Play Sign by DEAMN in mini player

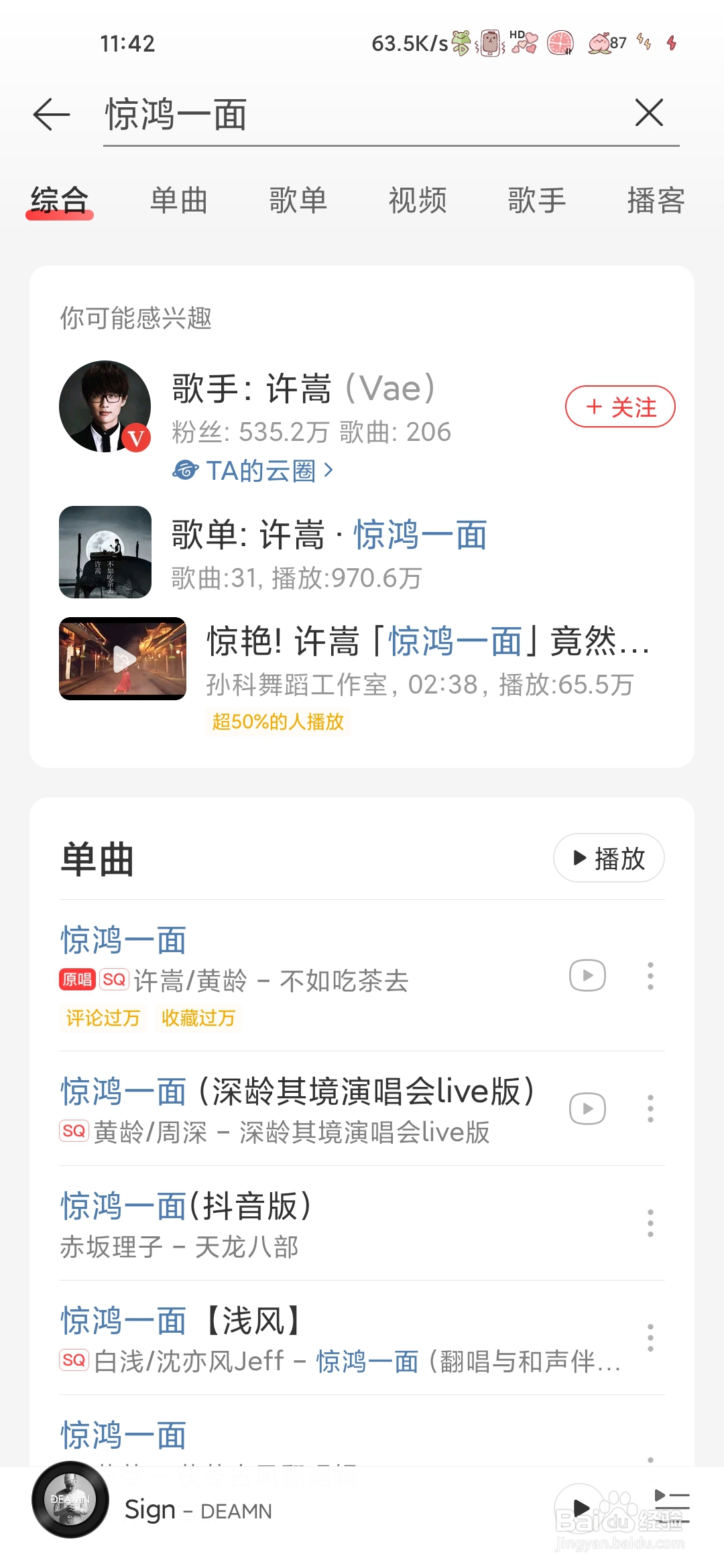pyautogui.click(x=581, y=1508)
